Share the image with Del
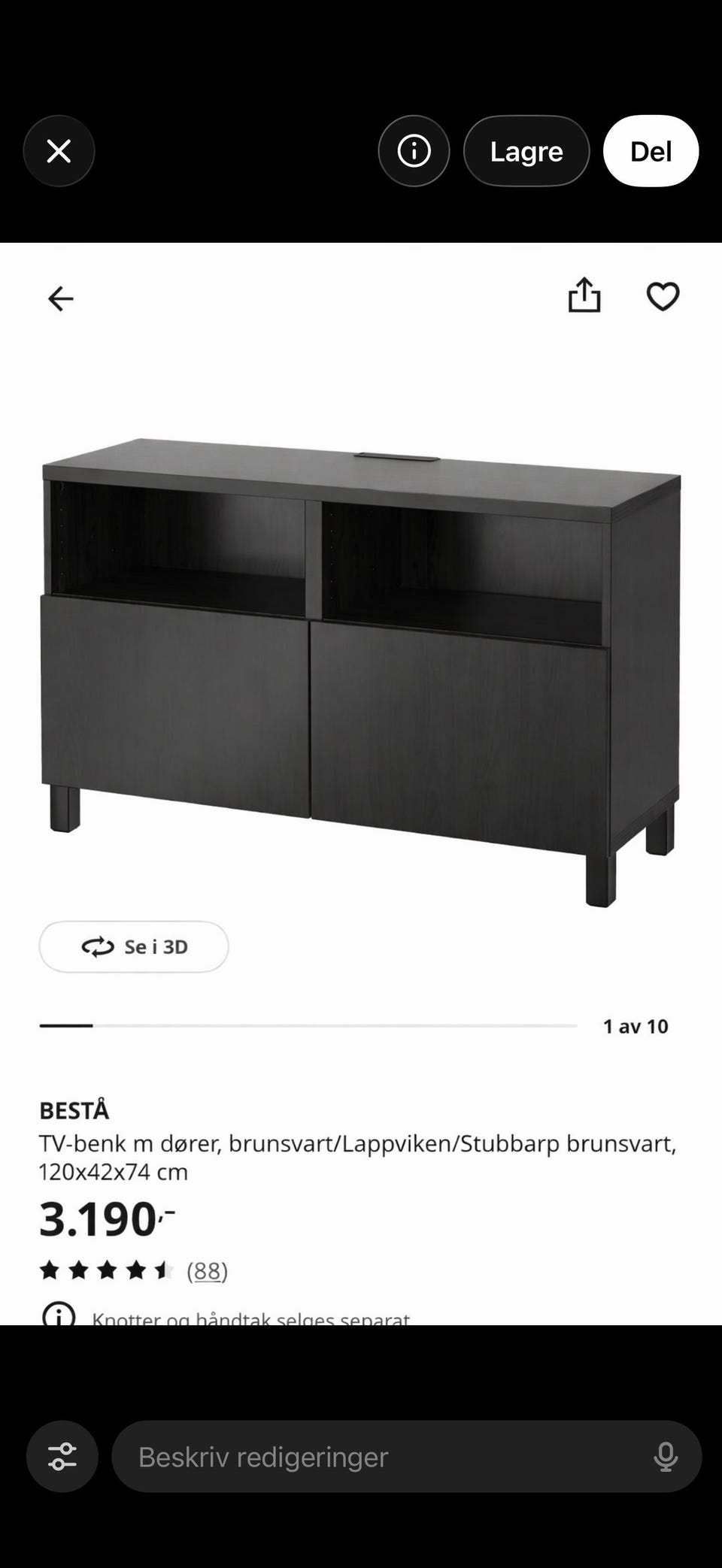 651,151
